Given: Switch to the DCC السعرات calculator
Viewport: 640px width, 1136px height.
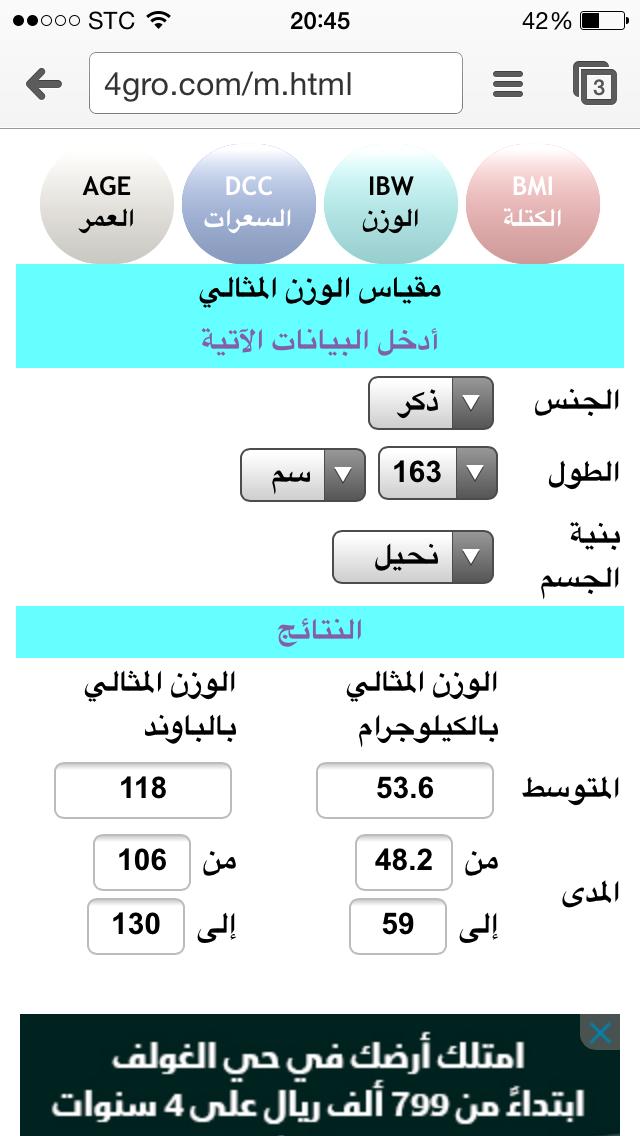Looking at the screenshot, I should click(x=248, y=203).
